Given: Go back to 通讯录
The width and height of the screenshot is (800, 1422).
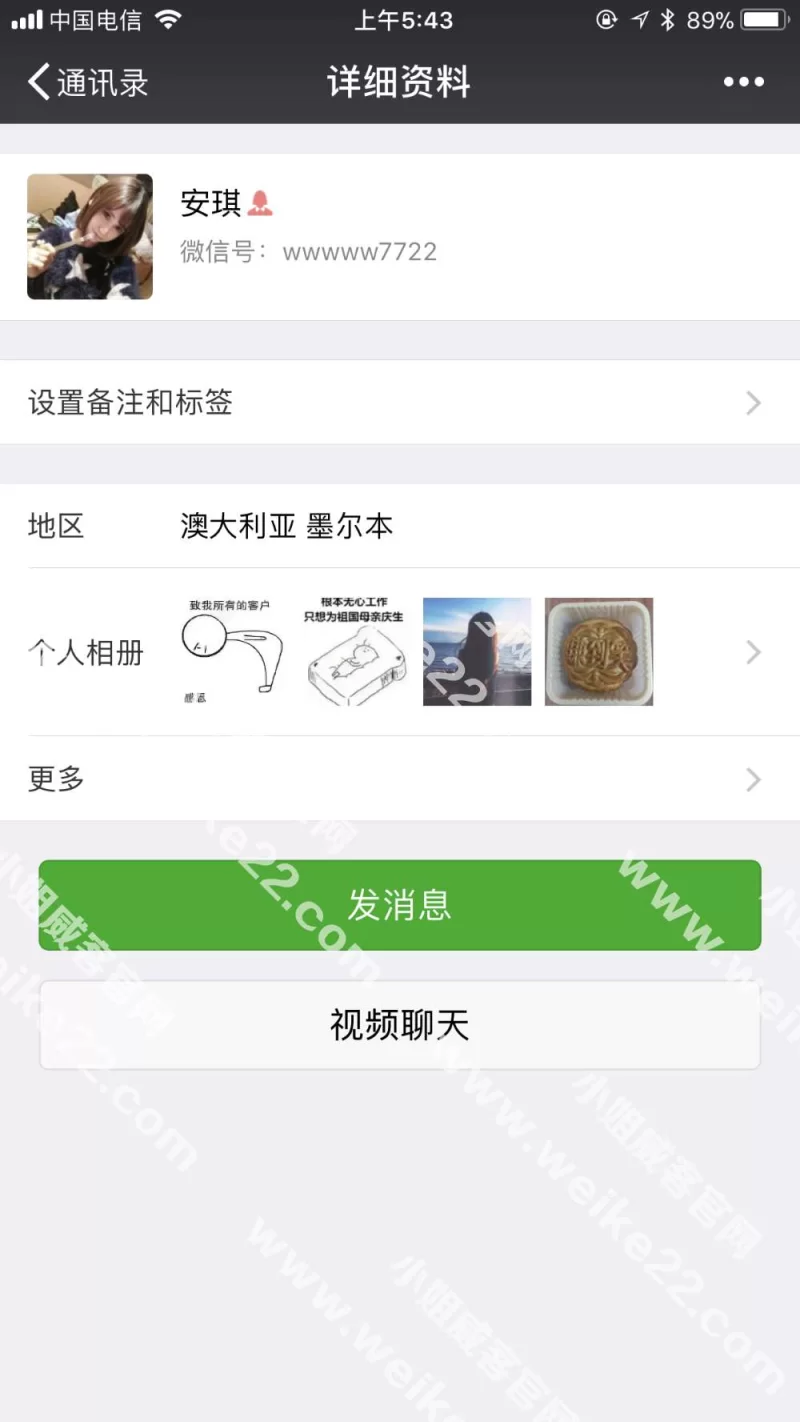Looking at the screenshot, I should [88, 82].
